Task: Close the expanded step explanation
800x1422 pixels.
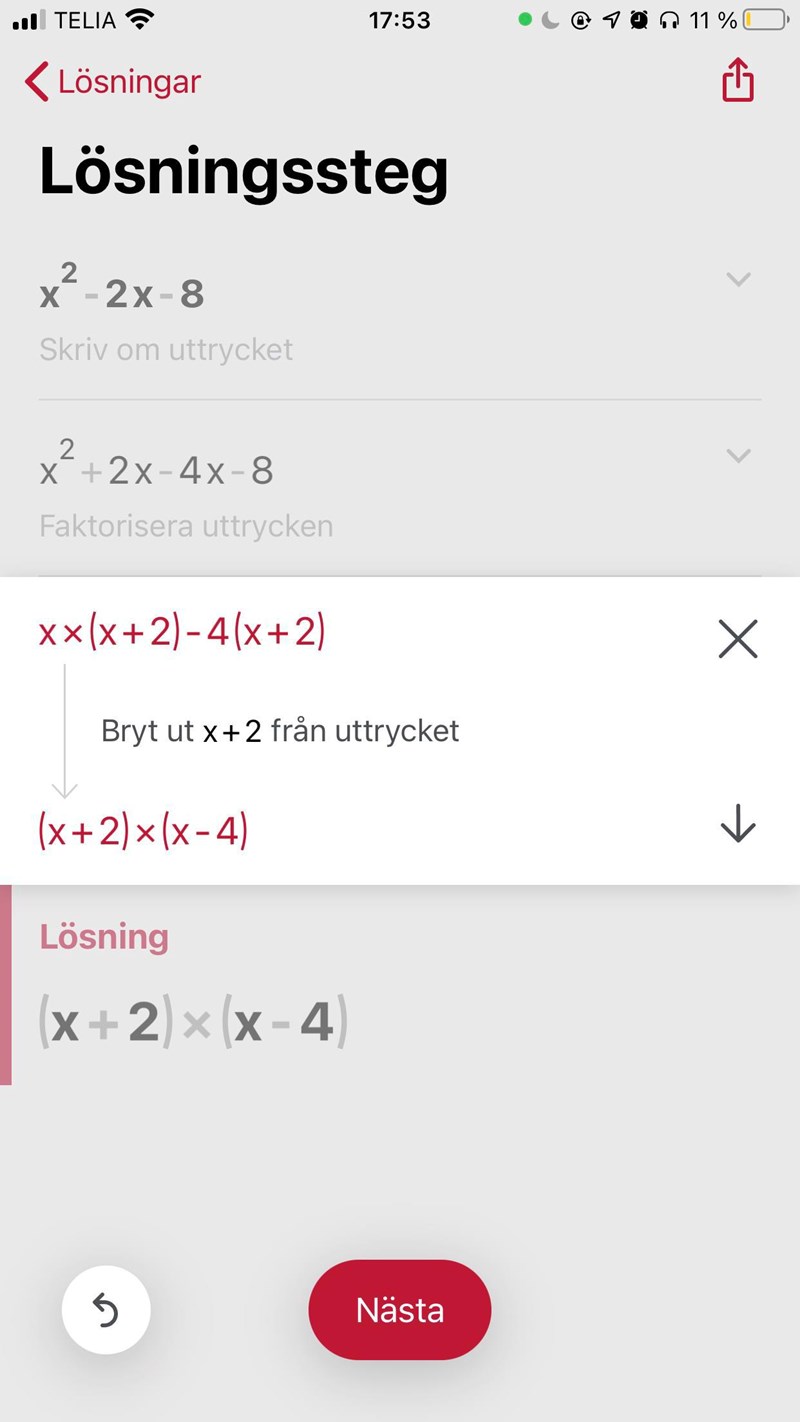Action: point(738,639)
